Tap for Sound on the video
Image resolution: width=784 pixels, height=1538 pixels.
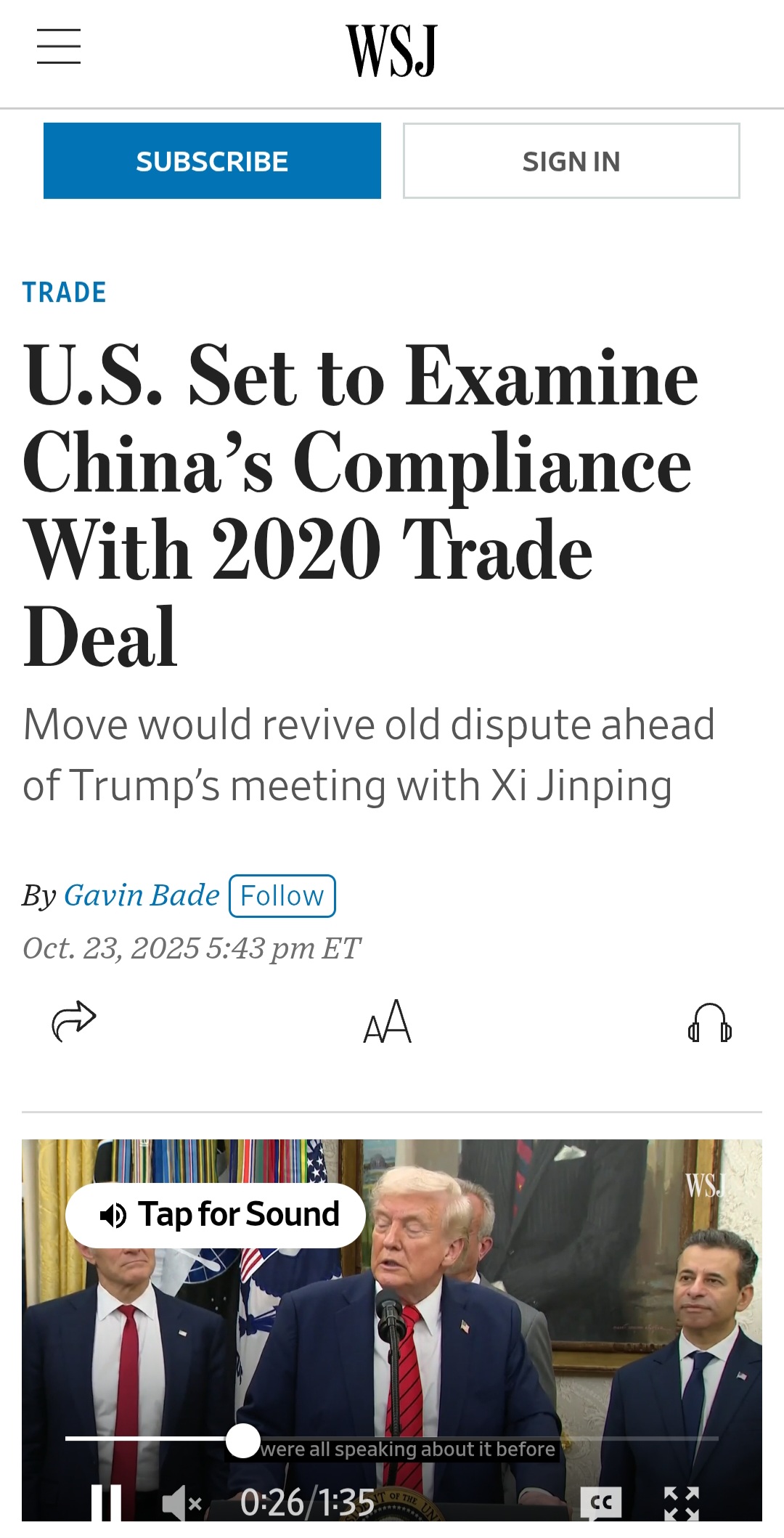pyautogui.click(x=216, y=1215)
